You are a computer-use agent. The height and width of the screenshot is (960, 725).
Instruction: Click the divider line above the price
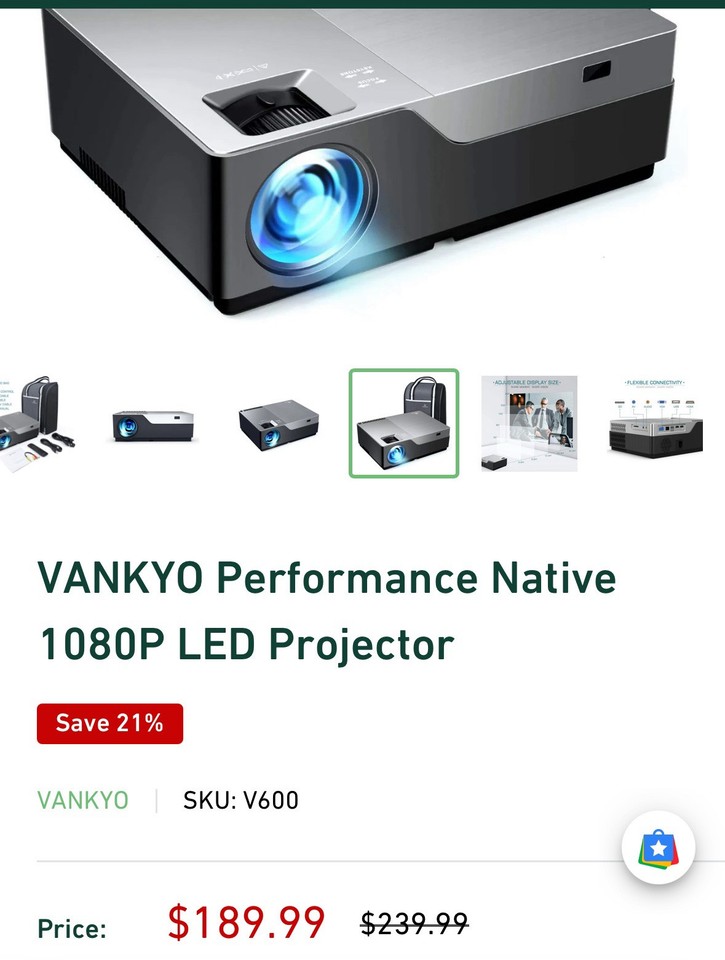point(362,858)
